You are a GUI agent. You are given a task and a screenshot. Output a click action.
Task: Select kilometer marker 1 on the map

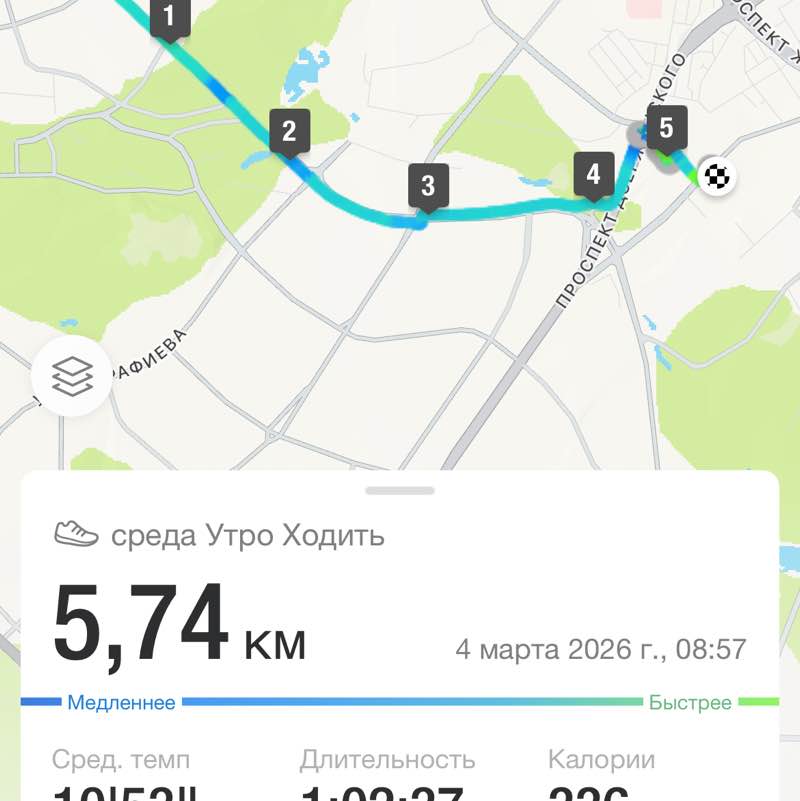point(168,15)
